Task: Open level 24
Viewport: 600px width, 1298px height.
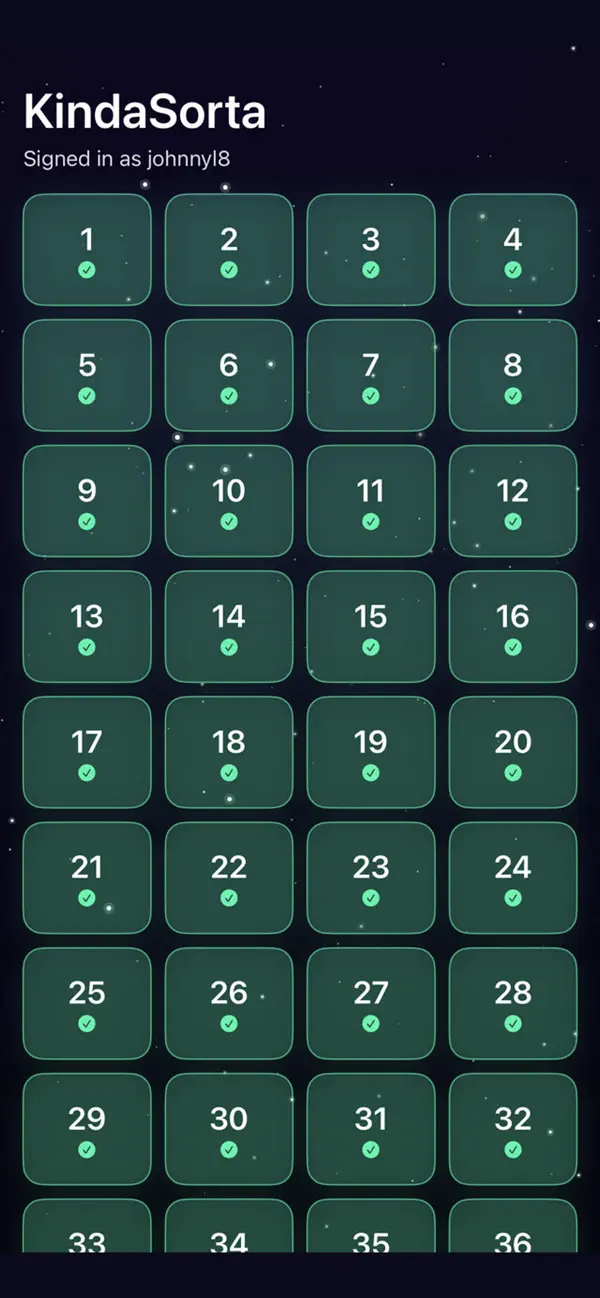Action: tap(513, 878)
